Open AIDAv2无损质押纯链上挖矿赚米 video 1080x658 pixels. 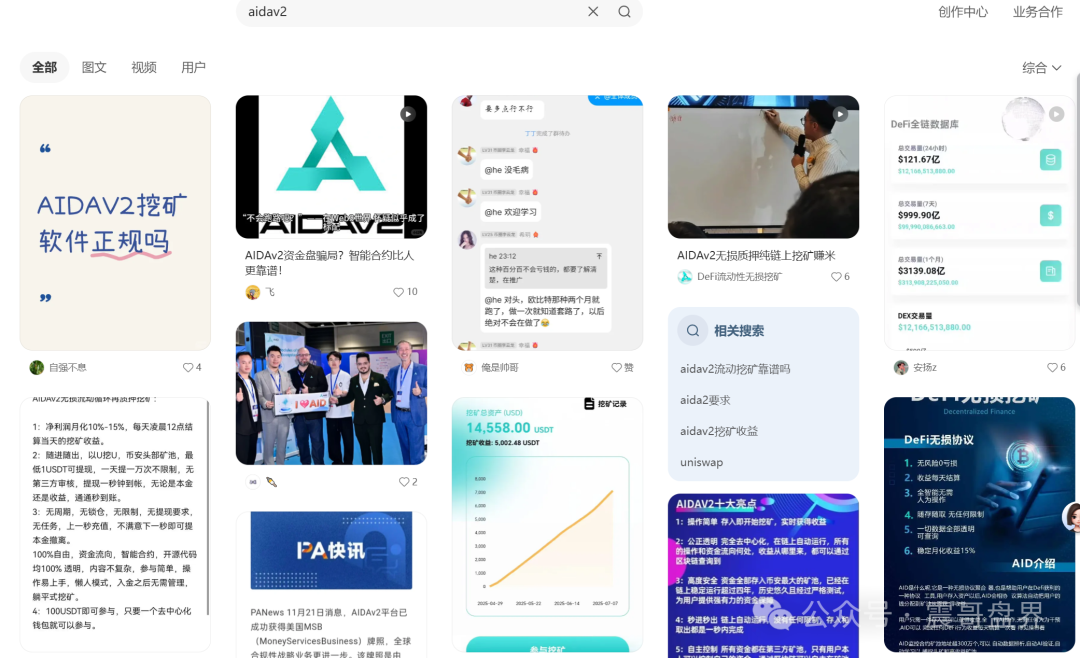[763, 167]
